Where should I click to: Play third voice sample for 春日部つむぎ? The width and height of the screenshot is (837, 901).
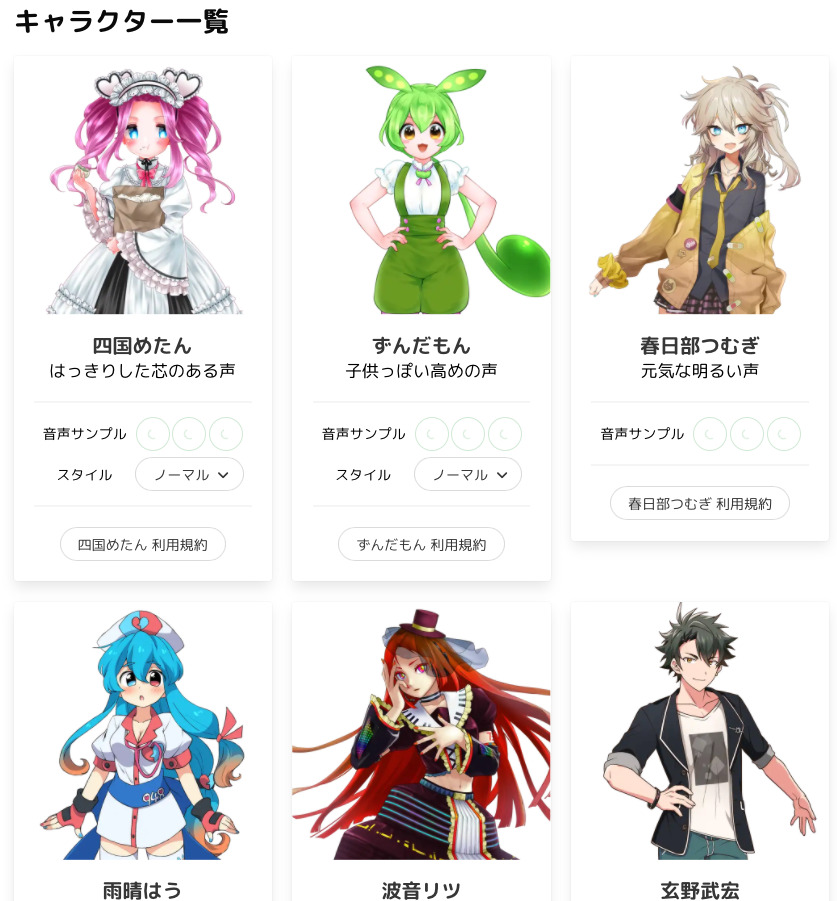coord(784,434)
